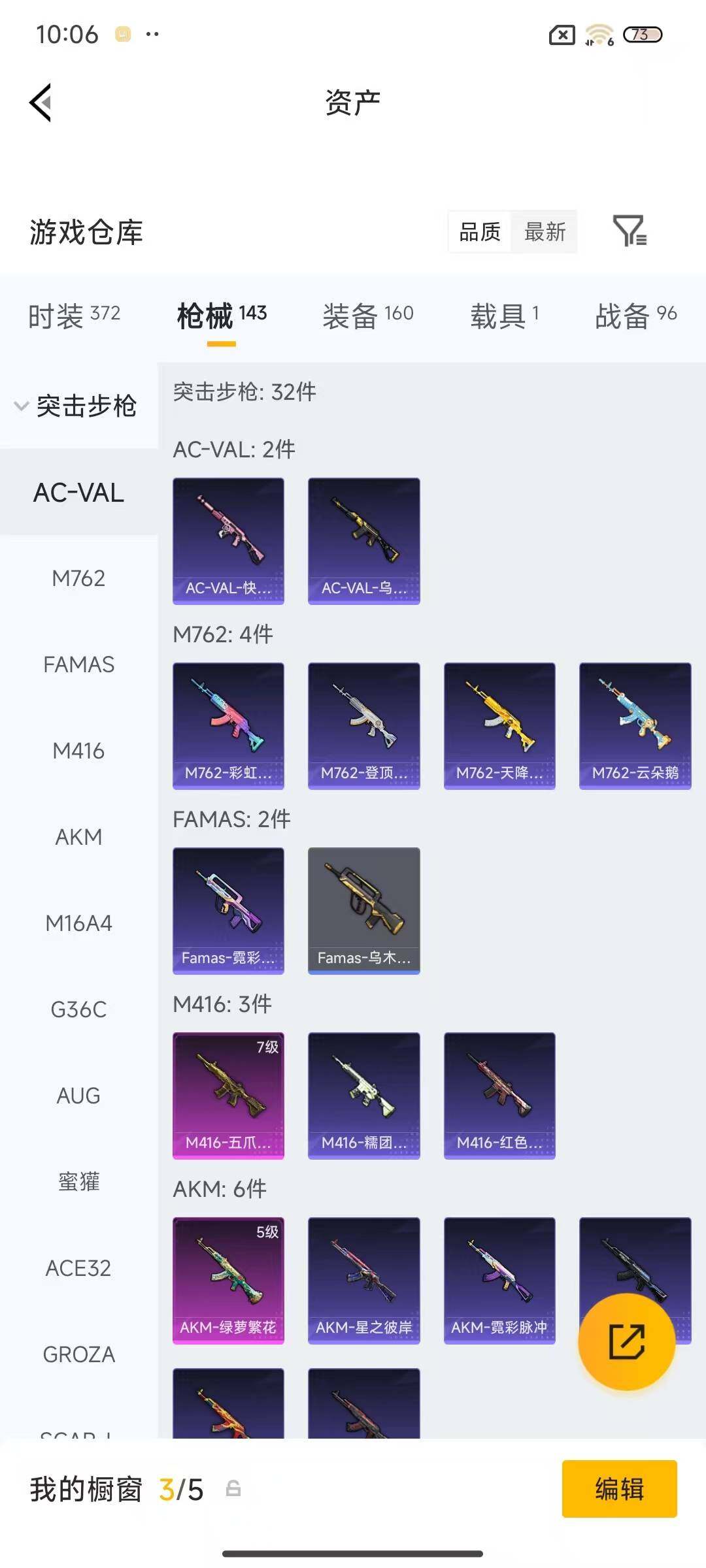706x1568 pixels.
Task: Sort by 品质
Action: coord(480,231)
